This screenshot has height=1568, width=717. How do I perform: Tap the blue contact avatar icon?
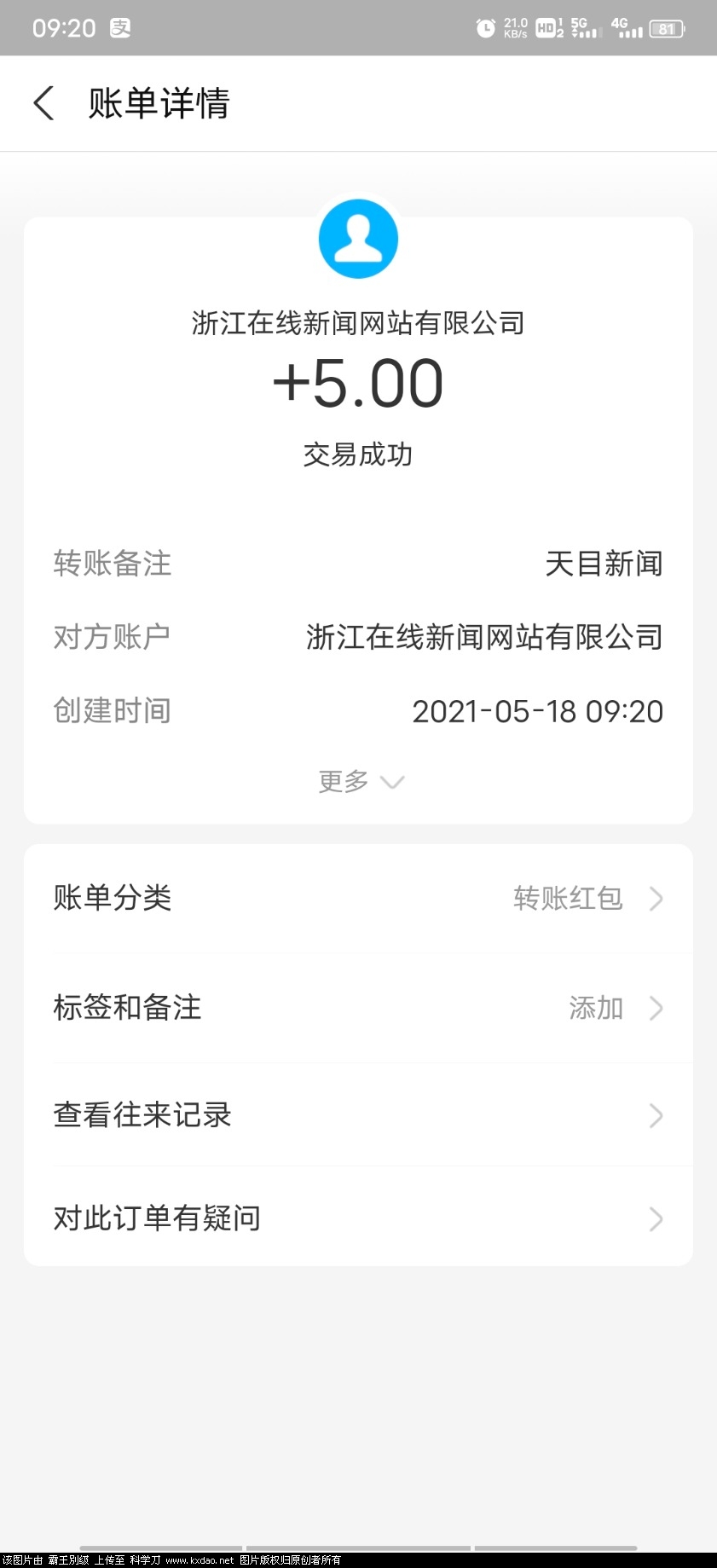pyautogui.click(x=358, y=239)
